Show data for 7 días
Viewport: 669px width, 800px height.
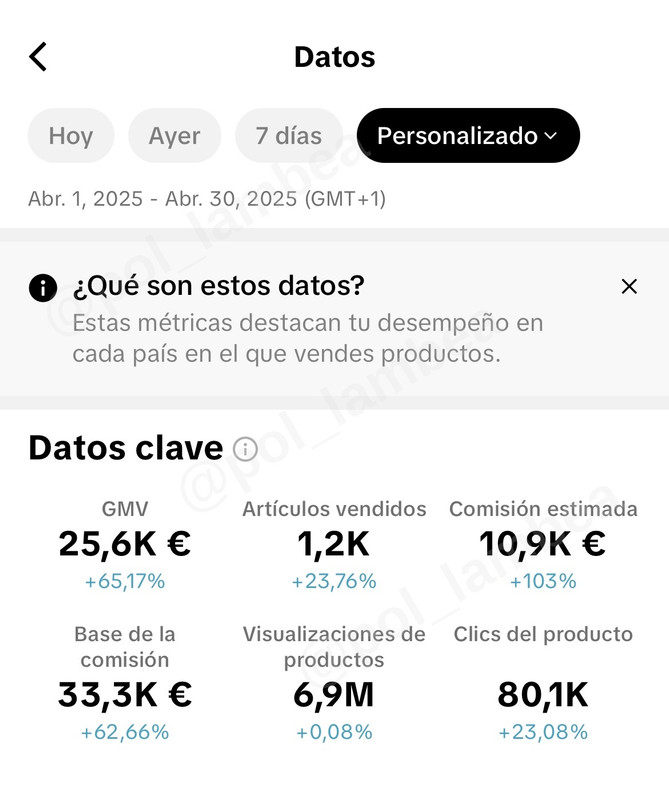click(x=289, y=136)
